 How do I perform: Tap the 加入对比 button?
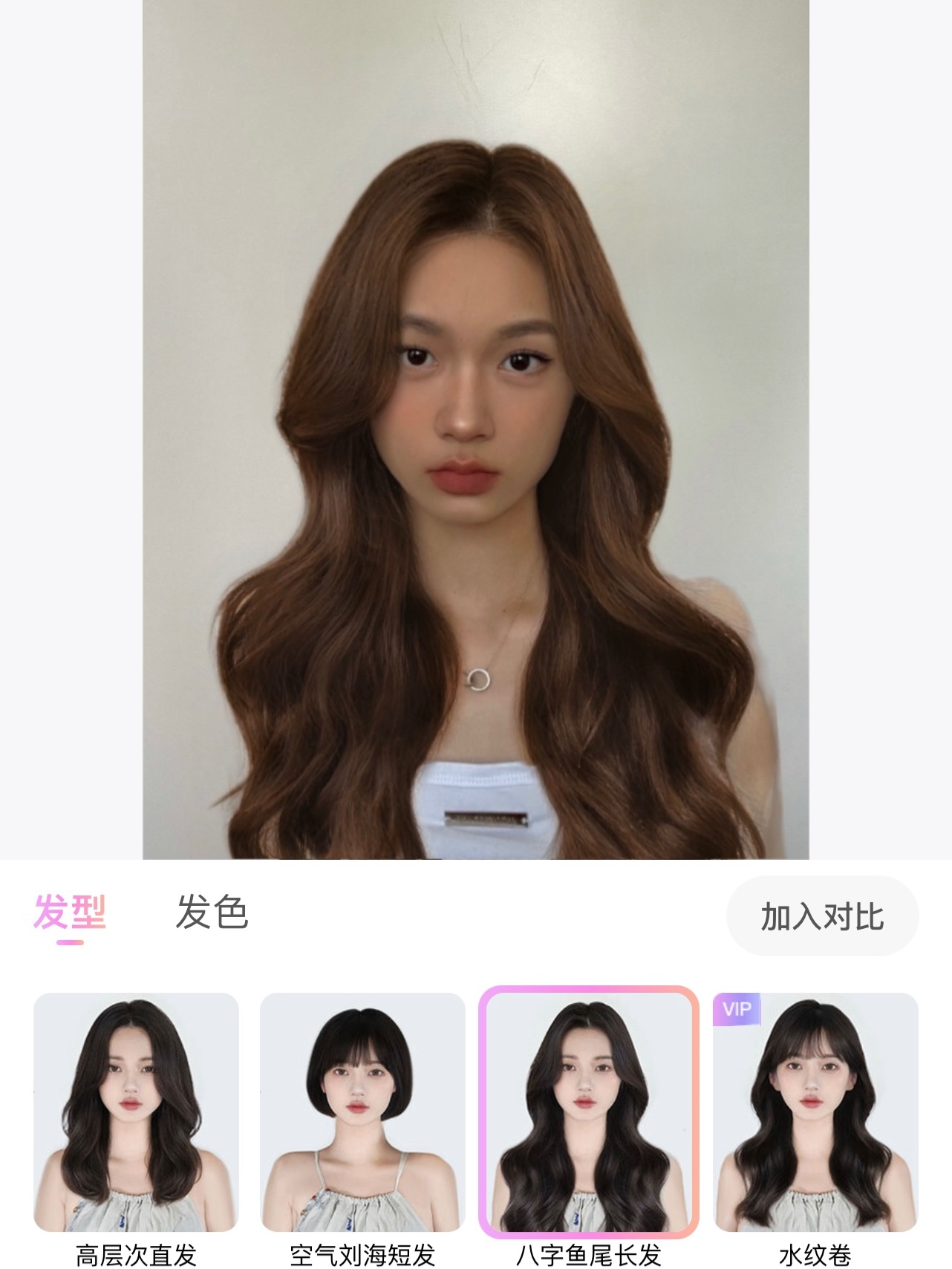(822, 916)
